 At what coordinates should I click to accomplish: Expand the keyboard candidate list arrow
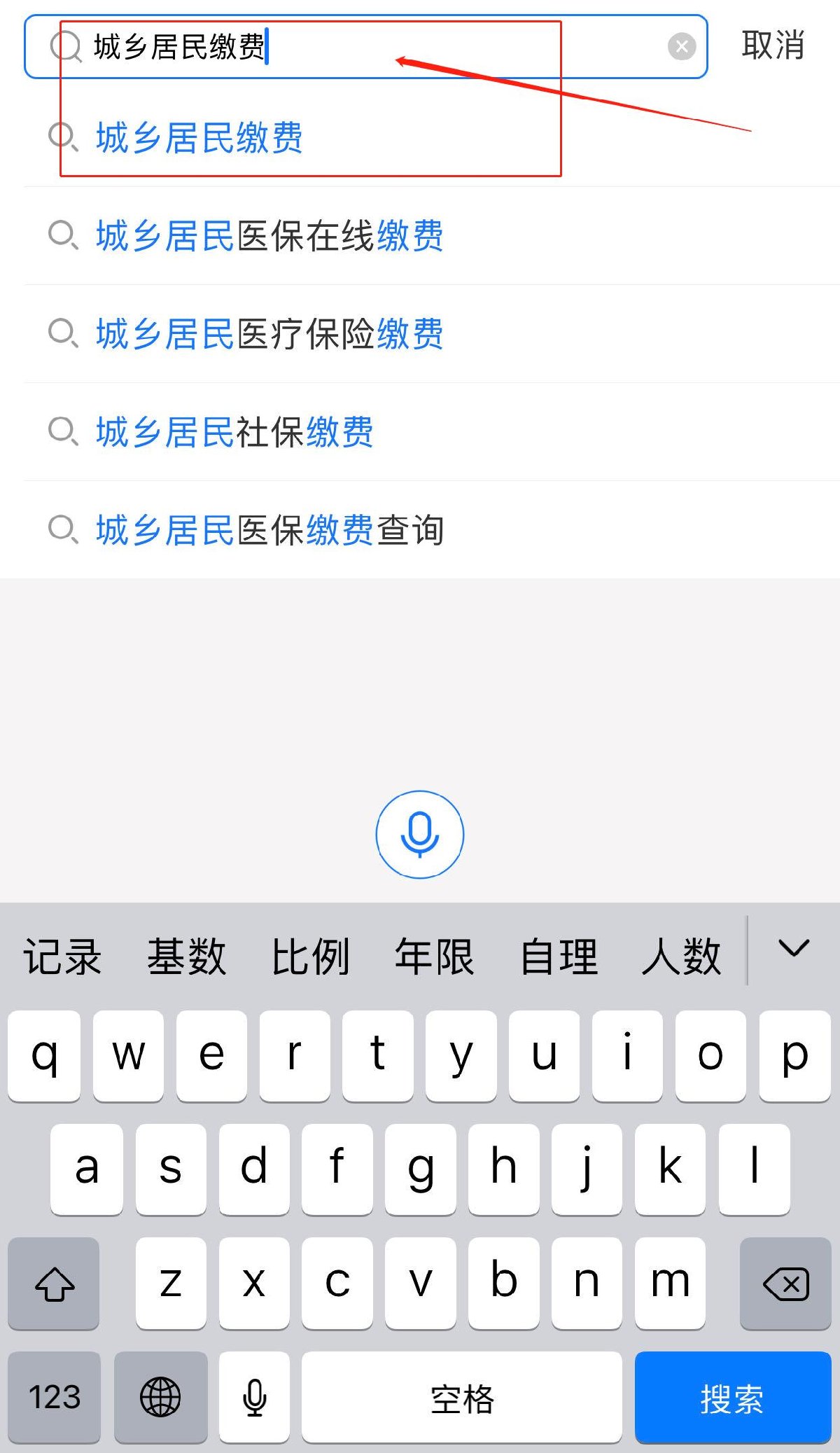794,950
